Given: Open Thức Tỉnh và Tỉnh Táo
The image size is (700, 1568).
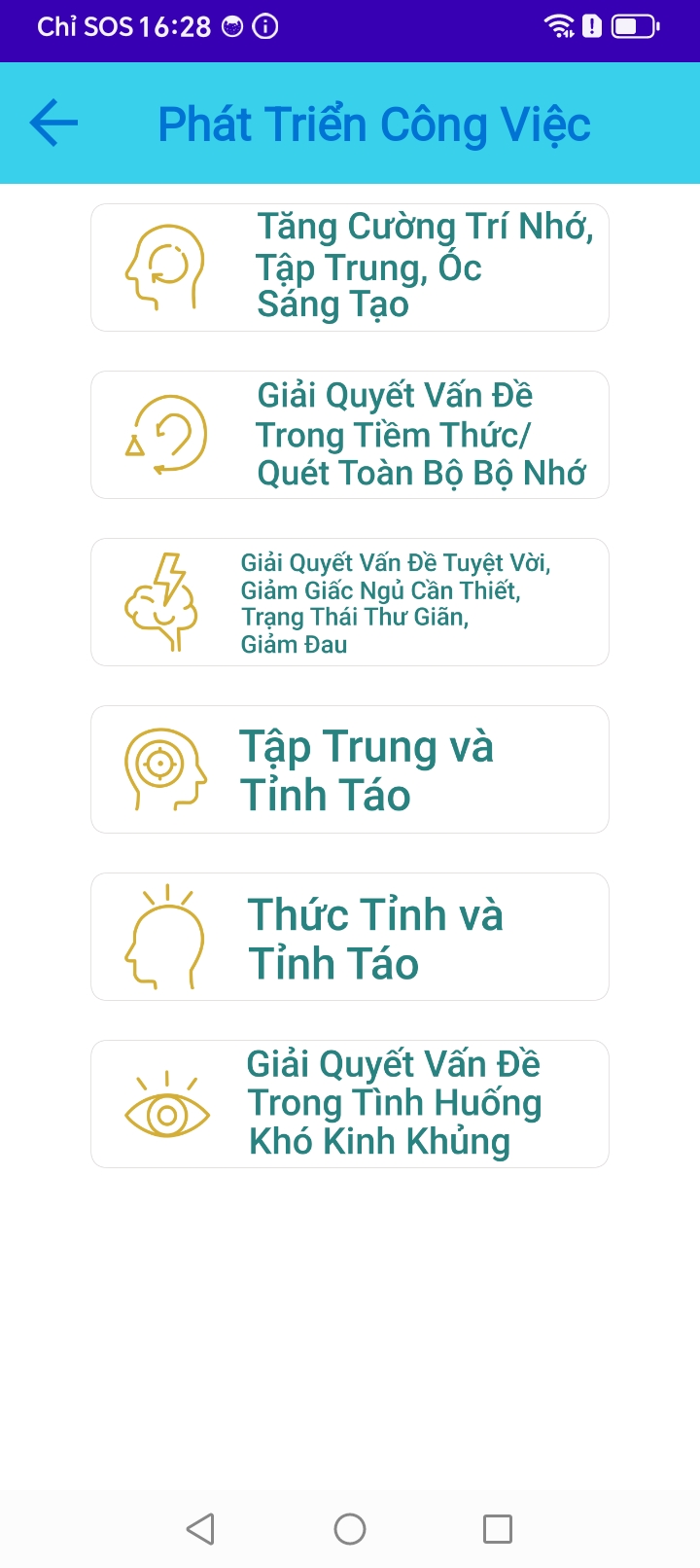Looking at the screenshot, I should tap(350, 937).
